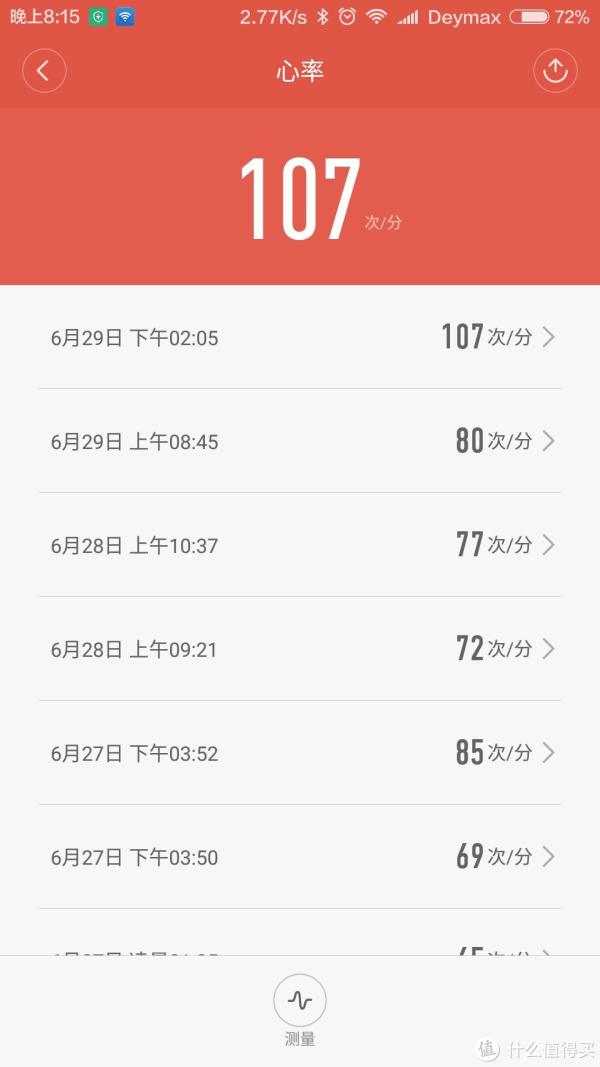This screenshot has width=600, height=1067.
Task: View the 6月28日 上午09:21 entry
Action: click(x=300, y=649)
